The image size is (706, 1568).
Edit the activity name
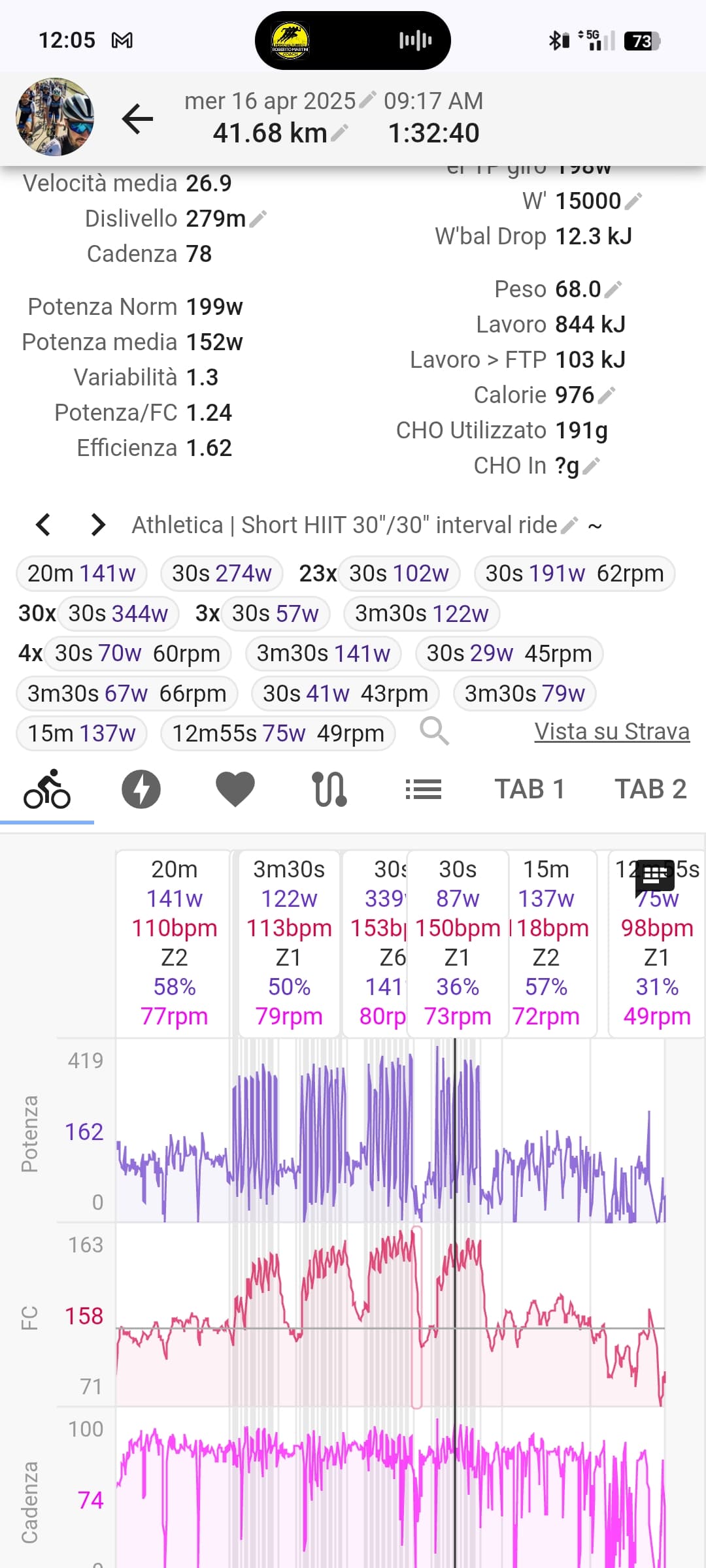[569, 525]
